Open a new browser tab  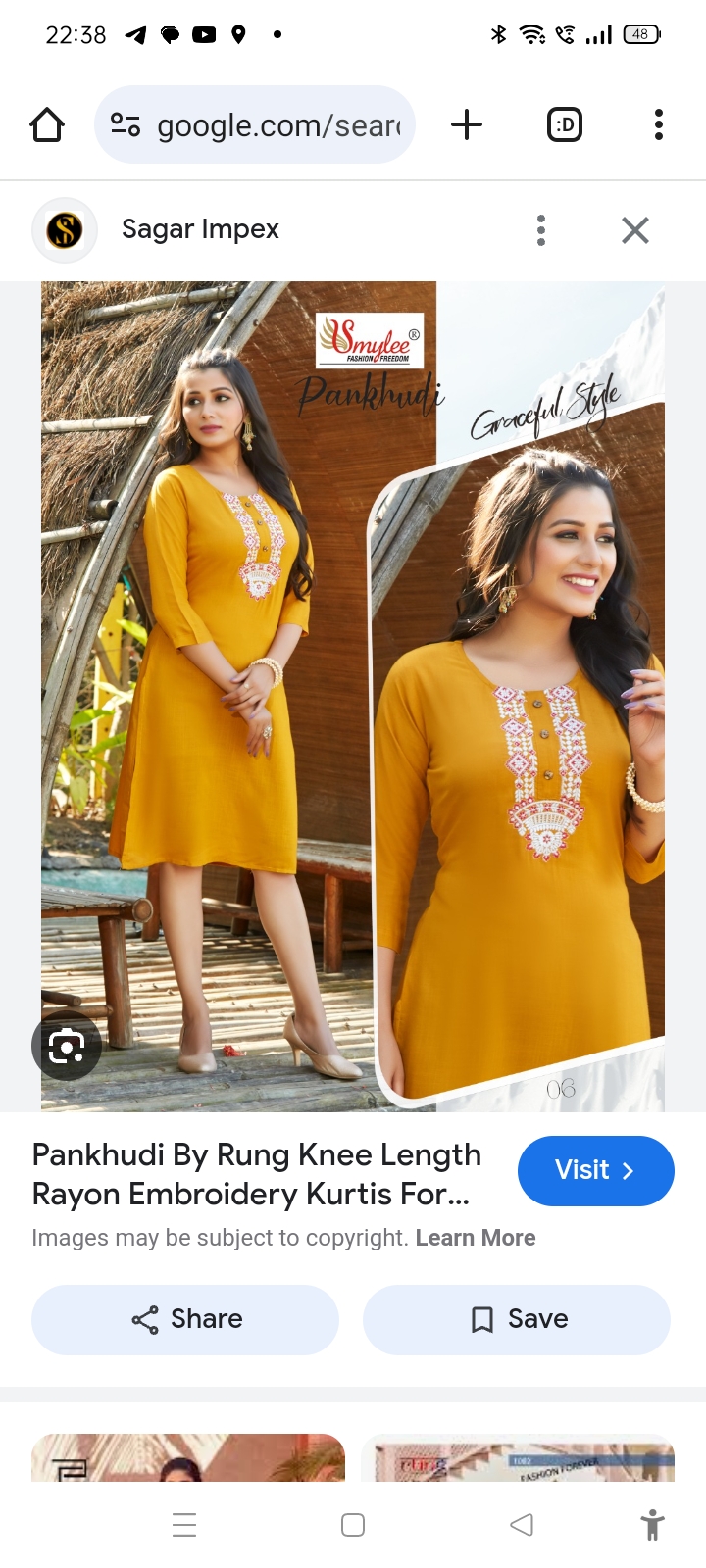(x=467, y=124)
